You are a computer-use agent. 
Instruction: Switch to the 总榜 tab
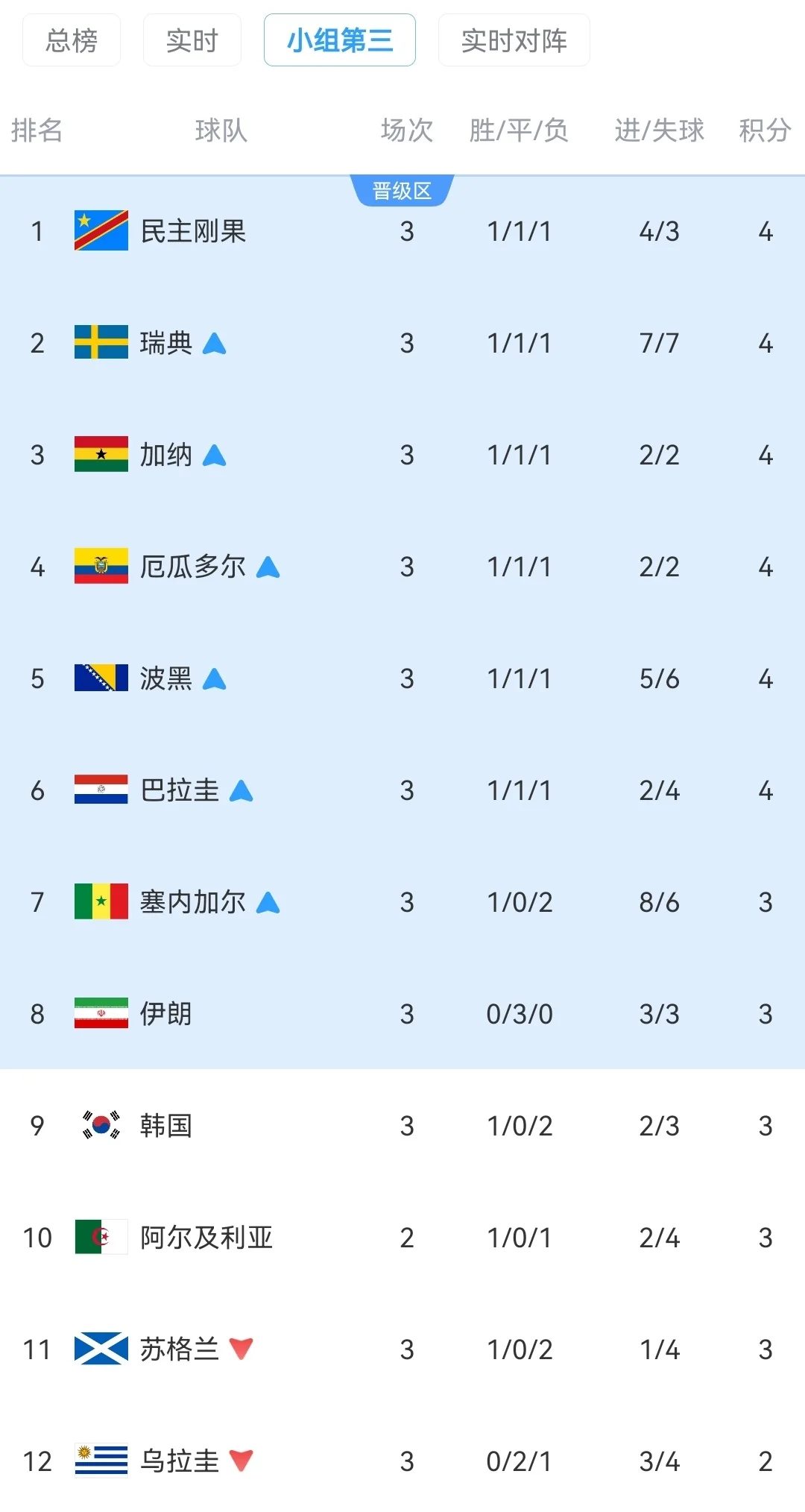(x=72, y=40)
